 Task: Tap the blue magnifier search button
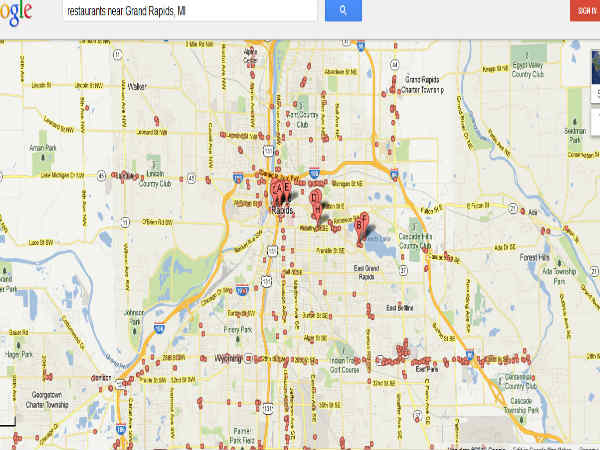[x=342, y=10]
